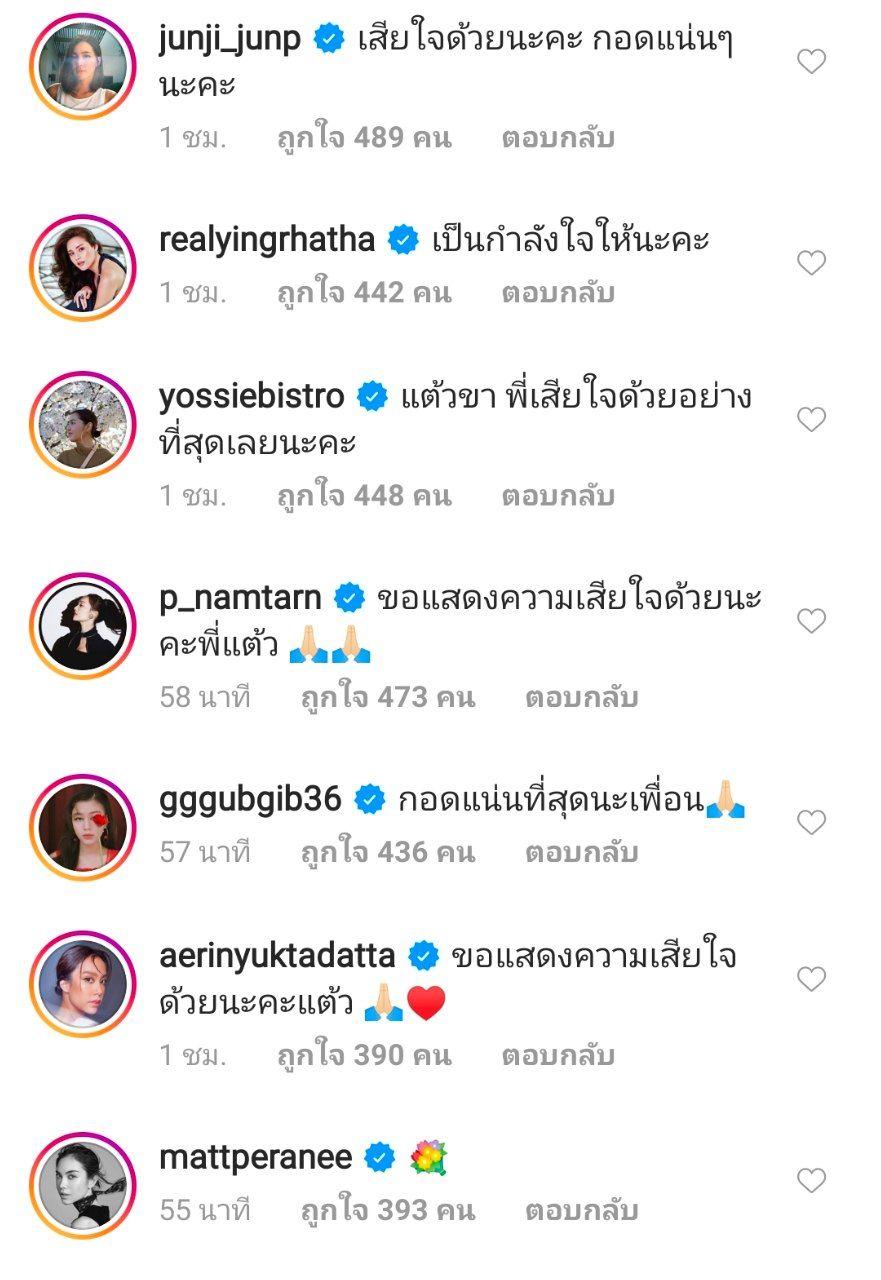Like mattperanee's flower comment

point(811,1181)
